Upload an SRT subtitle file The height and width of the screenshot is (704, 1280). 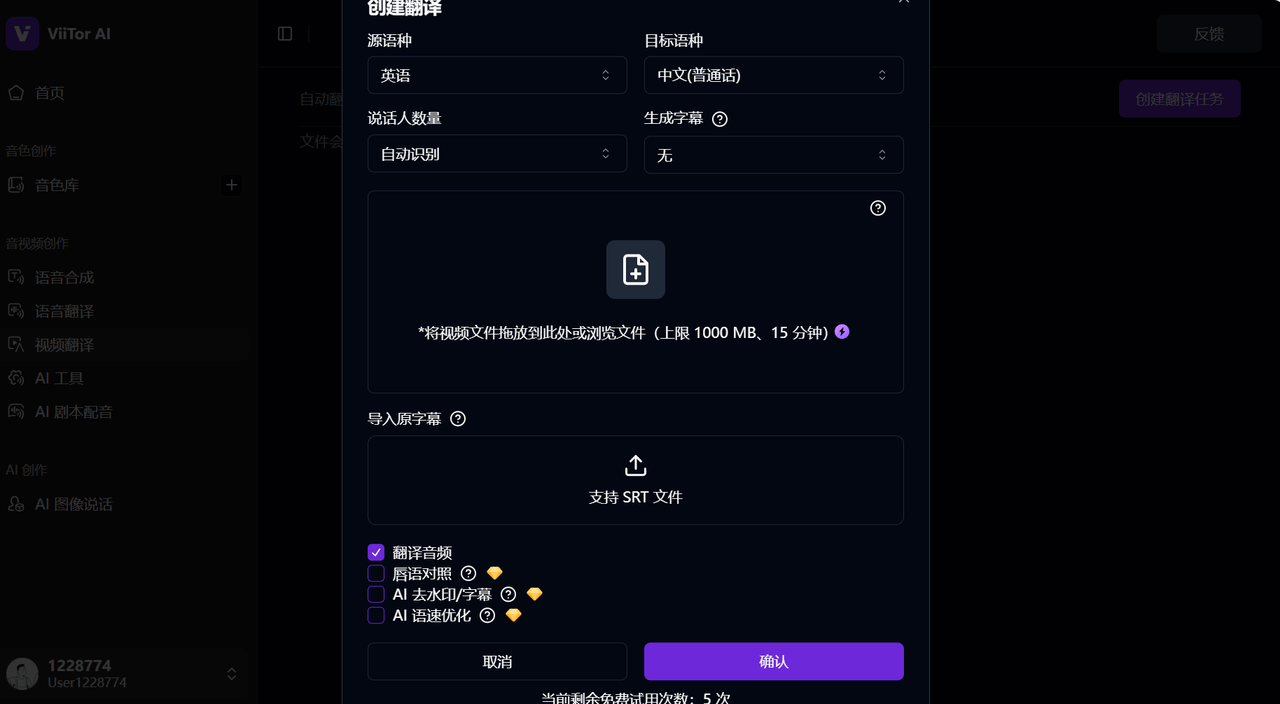635,480
